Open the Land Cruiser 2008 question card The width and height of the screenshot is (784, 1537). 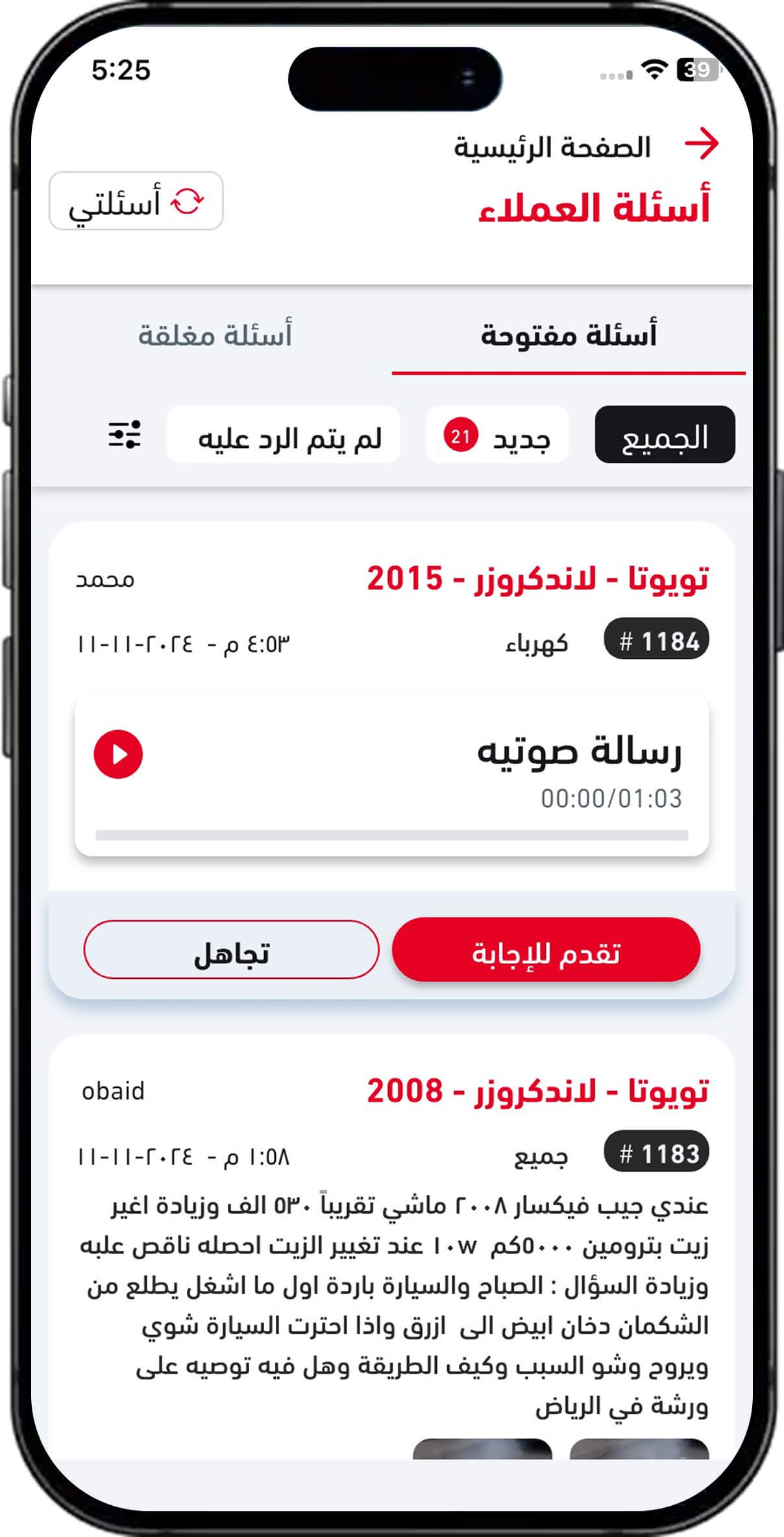point(392,1246)
